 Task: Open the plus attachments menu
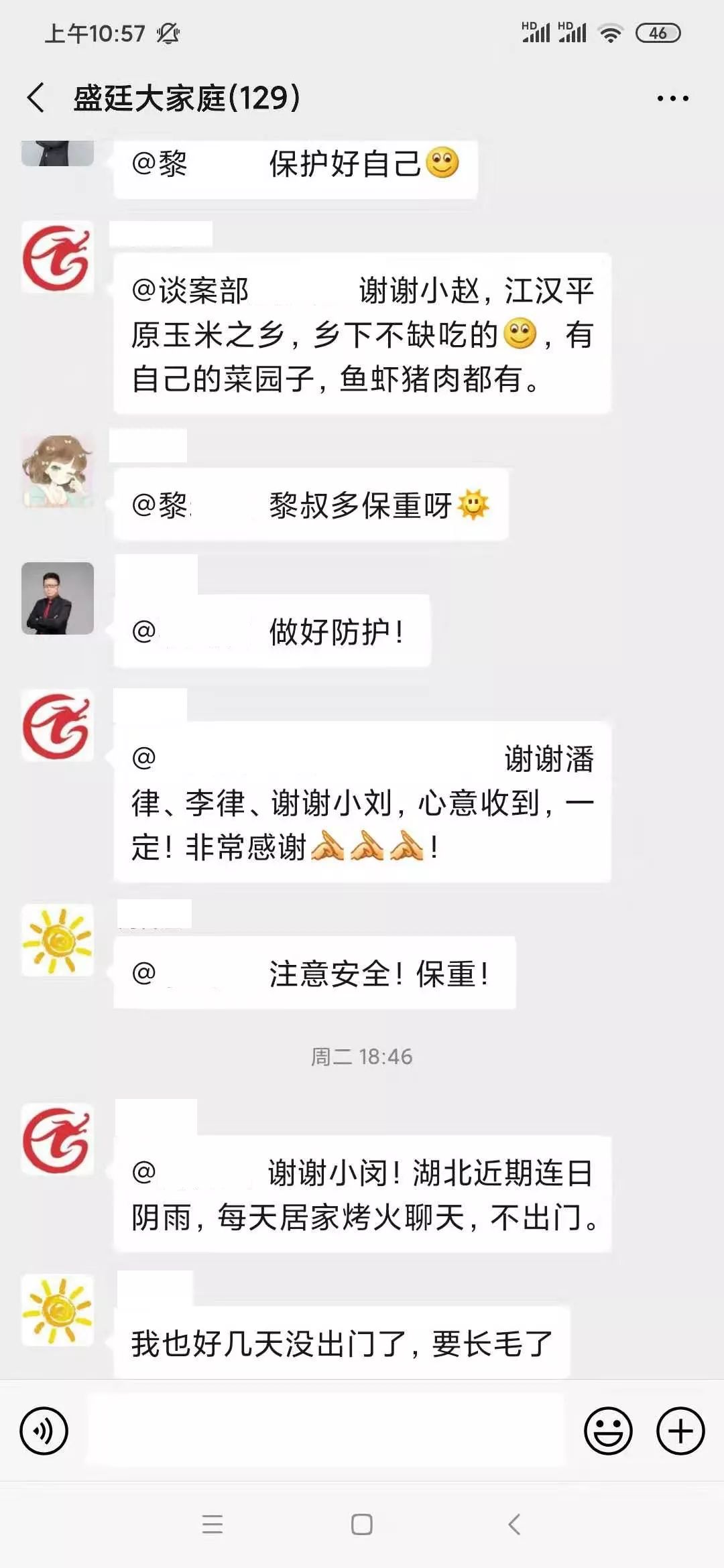point(680,1431)
